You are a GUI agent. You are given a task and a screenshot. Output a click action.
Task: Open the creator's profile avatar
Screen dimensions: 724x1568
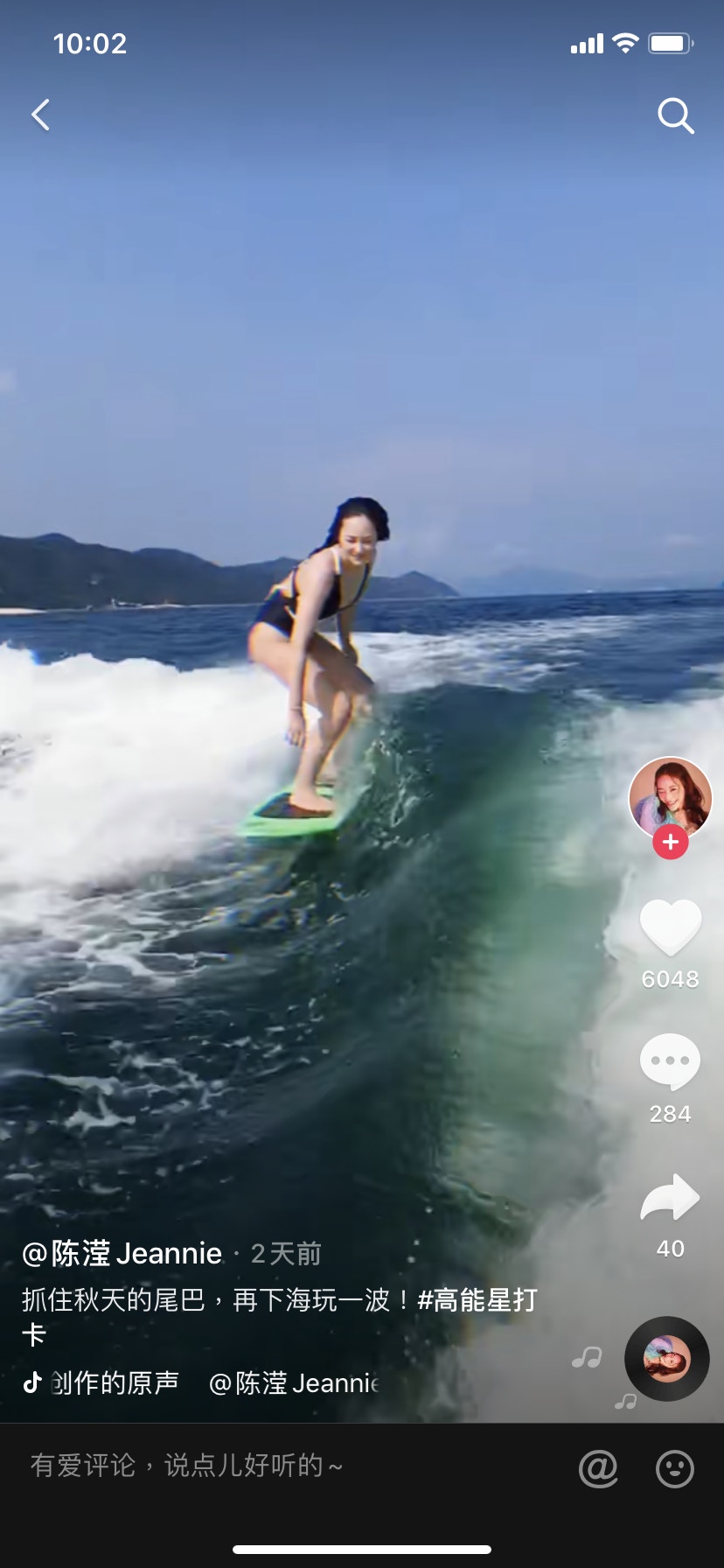click(x=670, y=796)
